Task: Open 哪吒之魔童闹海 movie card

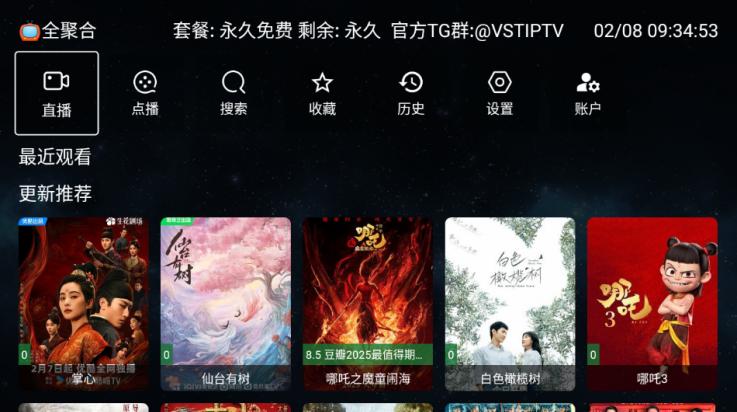Action: point(368,302)
